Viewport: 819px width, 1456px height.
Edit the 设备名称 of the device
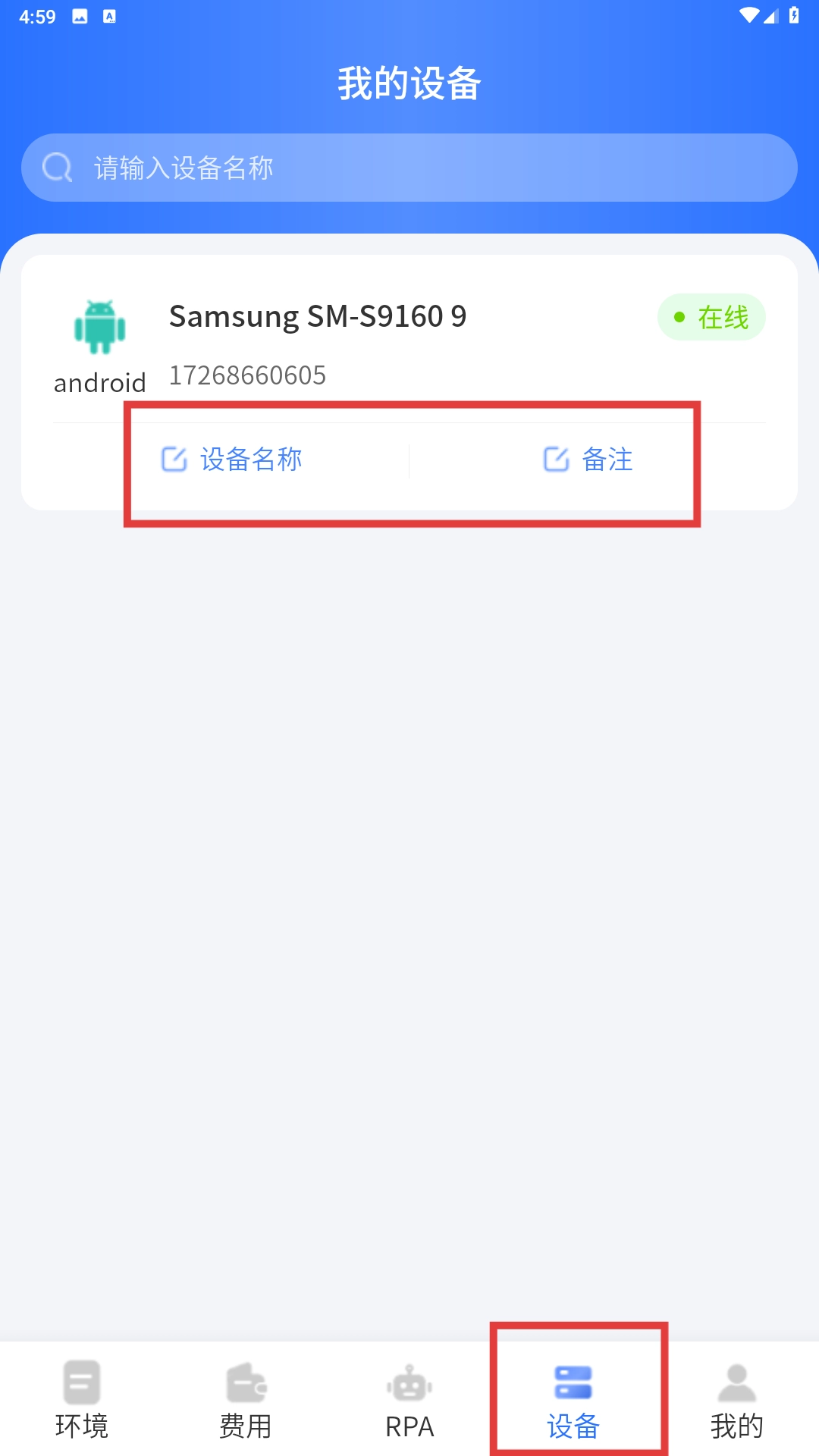point(232,460)
